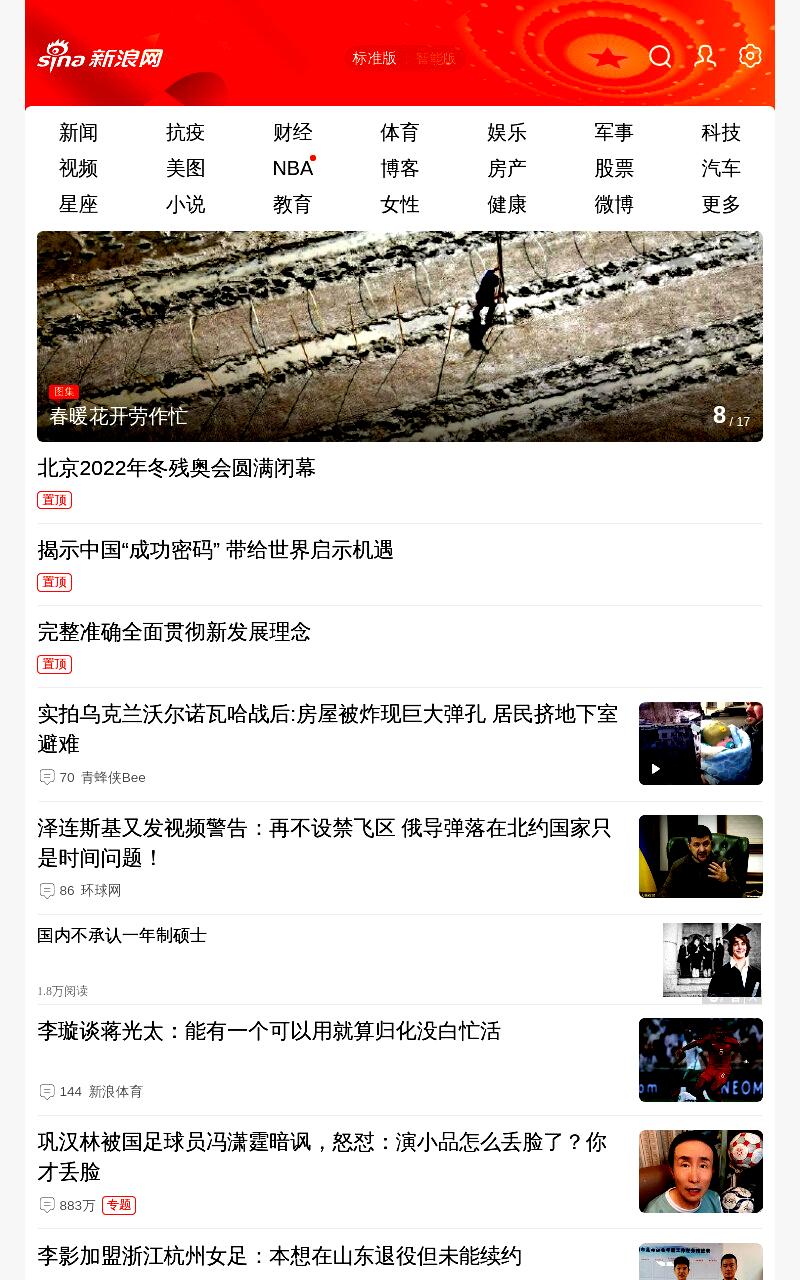Switch to 智能版 mode
Viewport: 800px width, 1280px height.
436,58
